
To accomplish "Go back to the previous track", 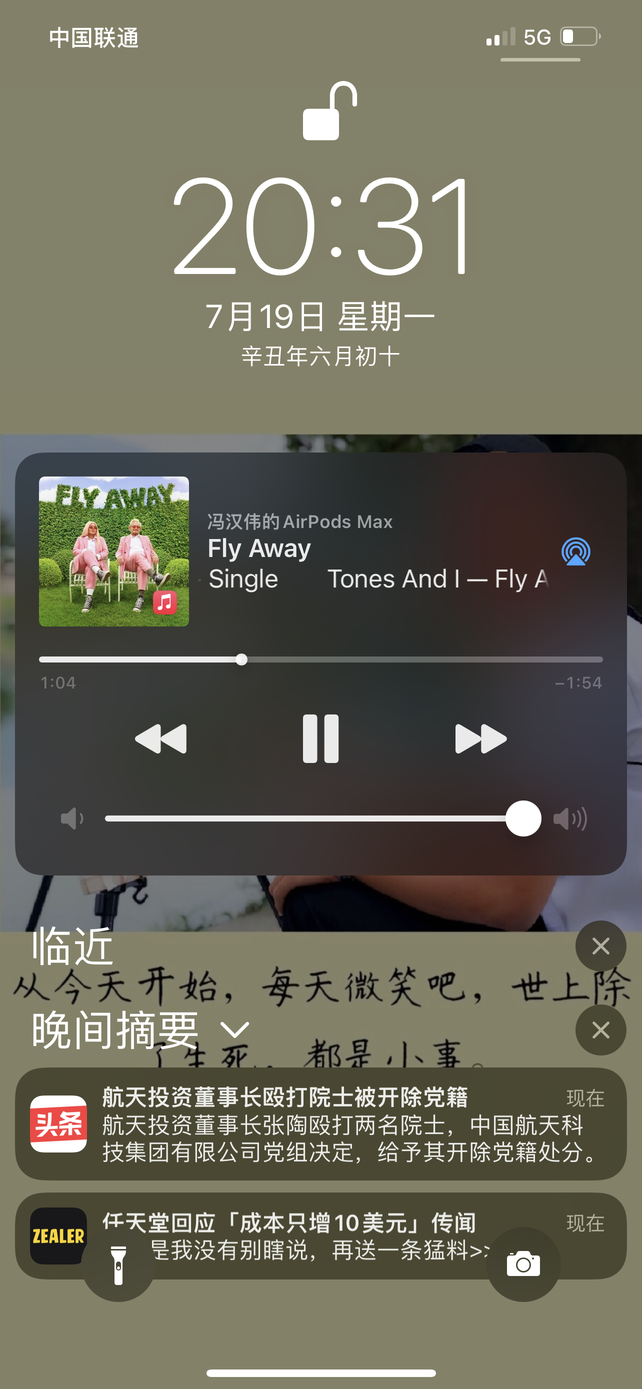I will pos(161,739).
